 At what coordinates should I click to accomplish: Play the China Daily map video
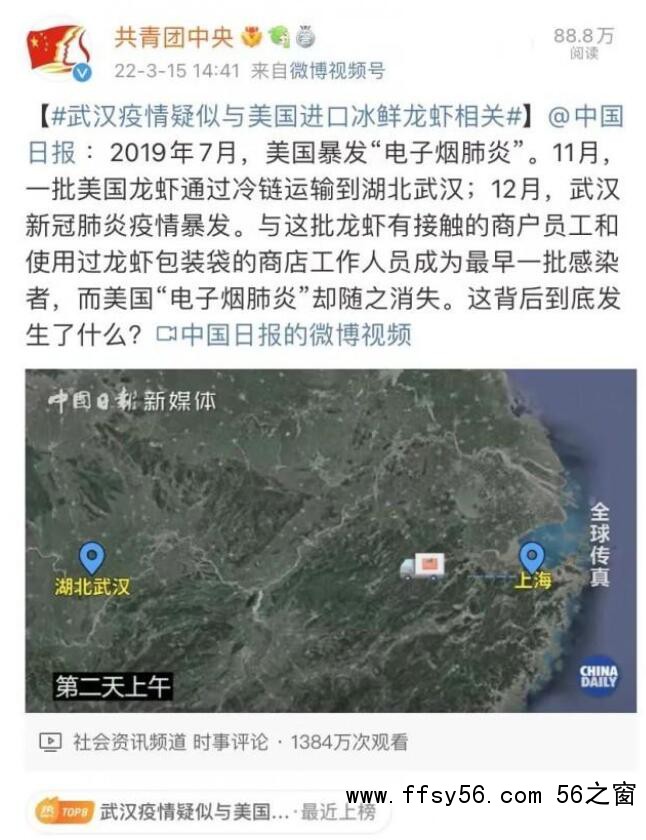pos(330,540)
